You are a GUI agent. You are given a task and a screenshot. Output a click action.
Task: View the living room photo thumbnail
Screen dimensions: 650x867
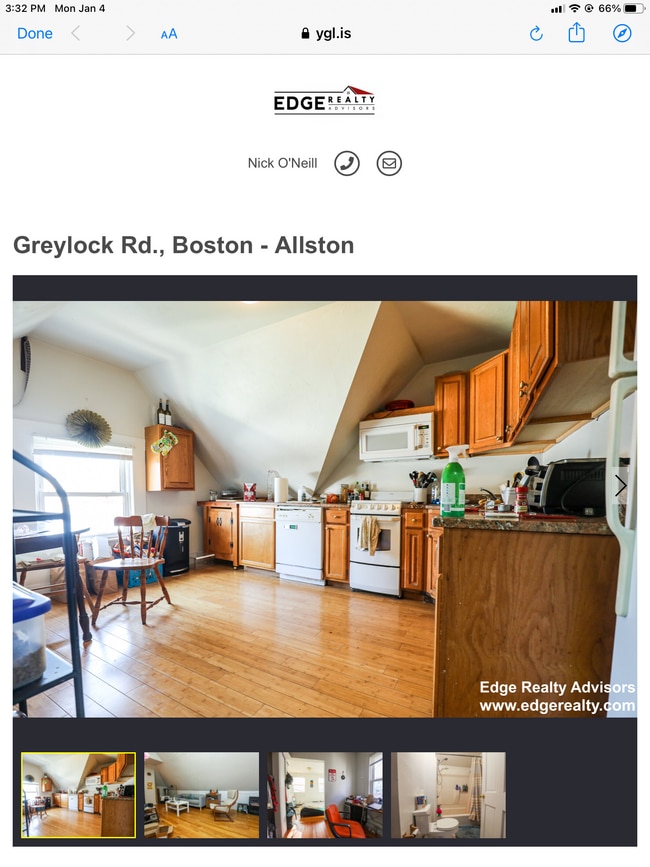pos(201,795)
